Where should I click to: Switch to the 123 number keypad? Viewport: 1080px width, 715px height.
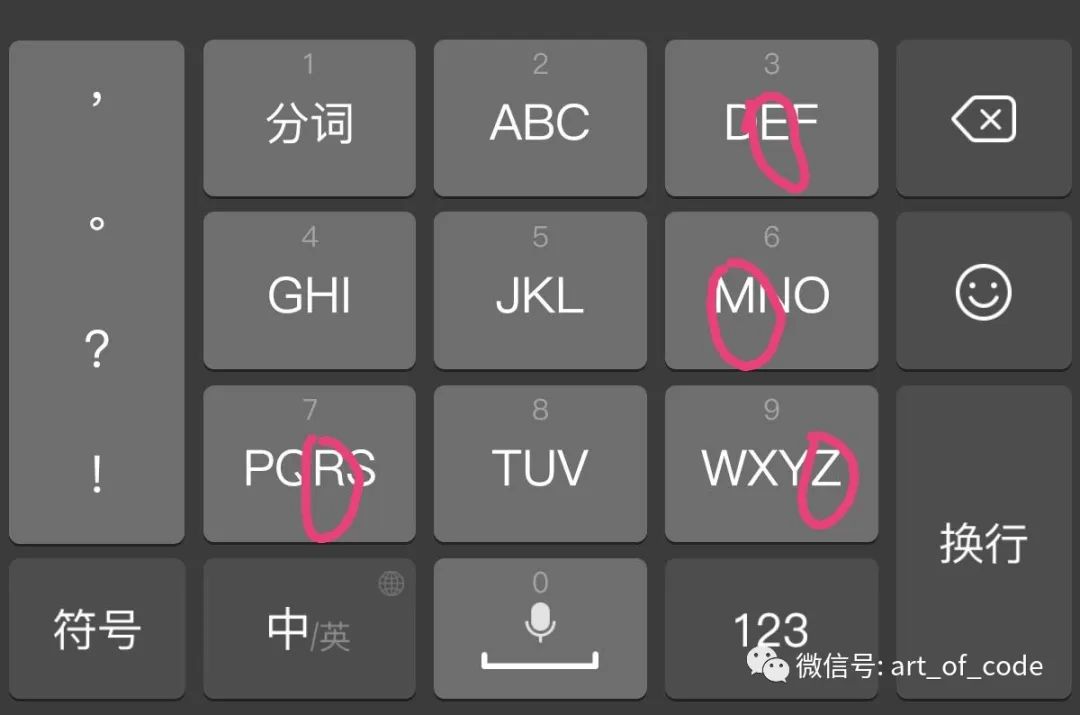pyautogui.click(x=771, y=630)
